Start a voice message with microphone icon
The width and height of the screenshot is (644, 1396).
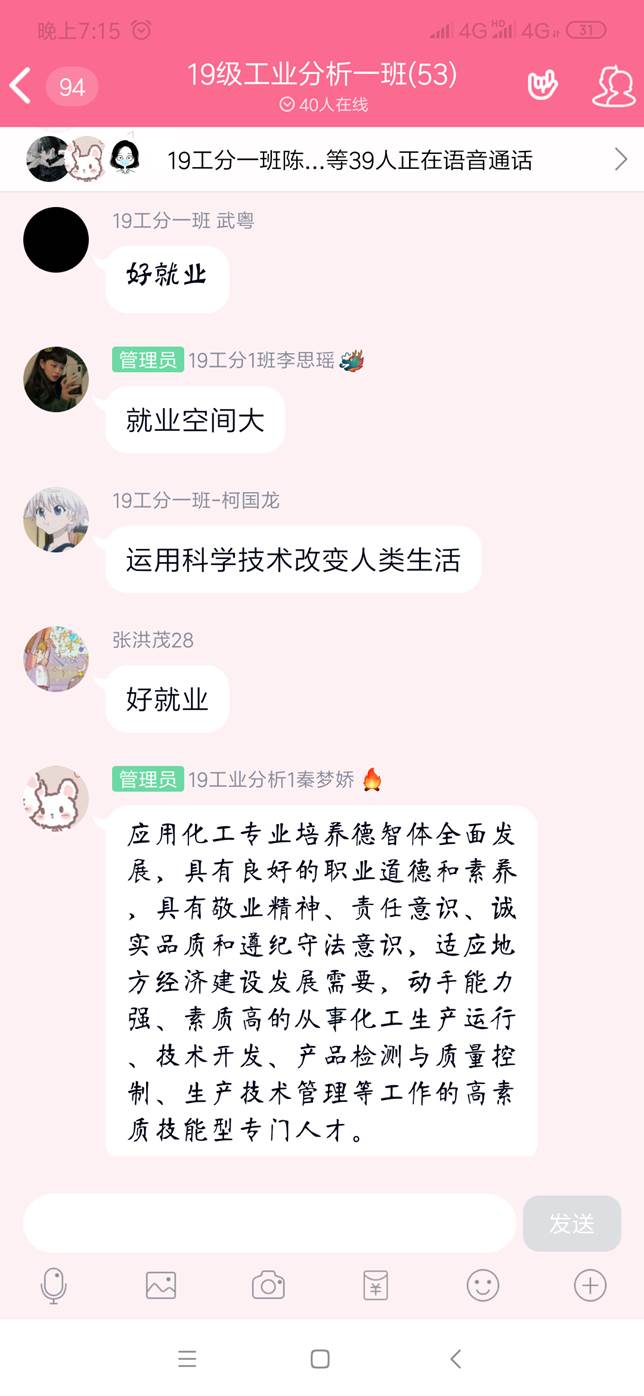point(54,1285)
